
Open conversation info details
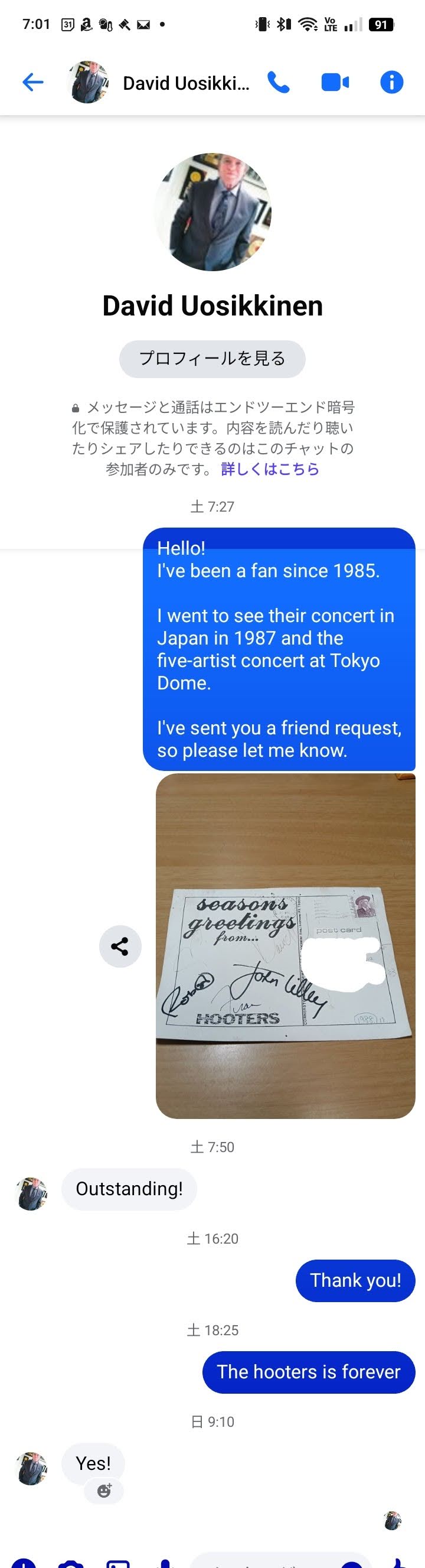pyautogui.click(x=391, y=82)
